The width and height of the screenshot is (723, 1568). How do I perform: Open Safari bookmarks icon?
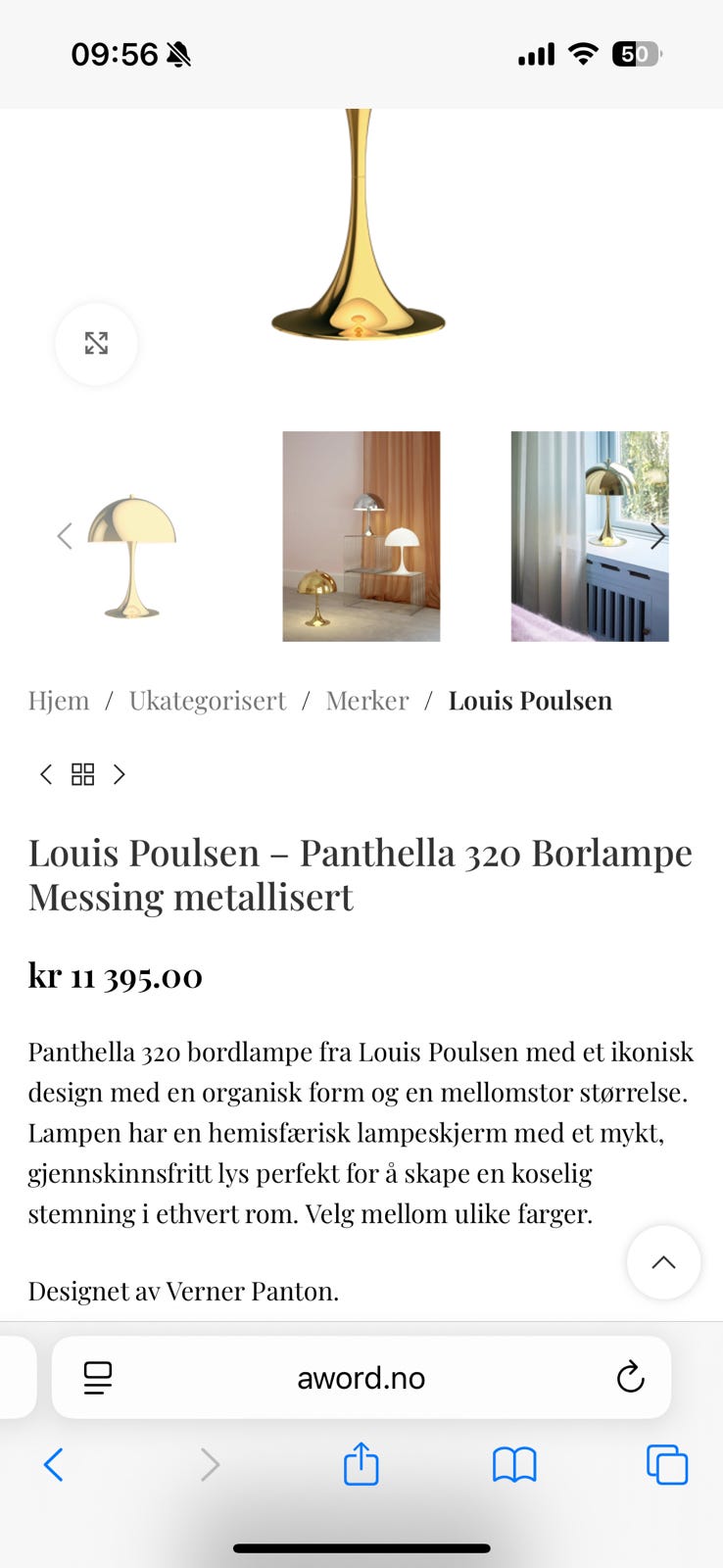513,1464
